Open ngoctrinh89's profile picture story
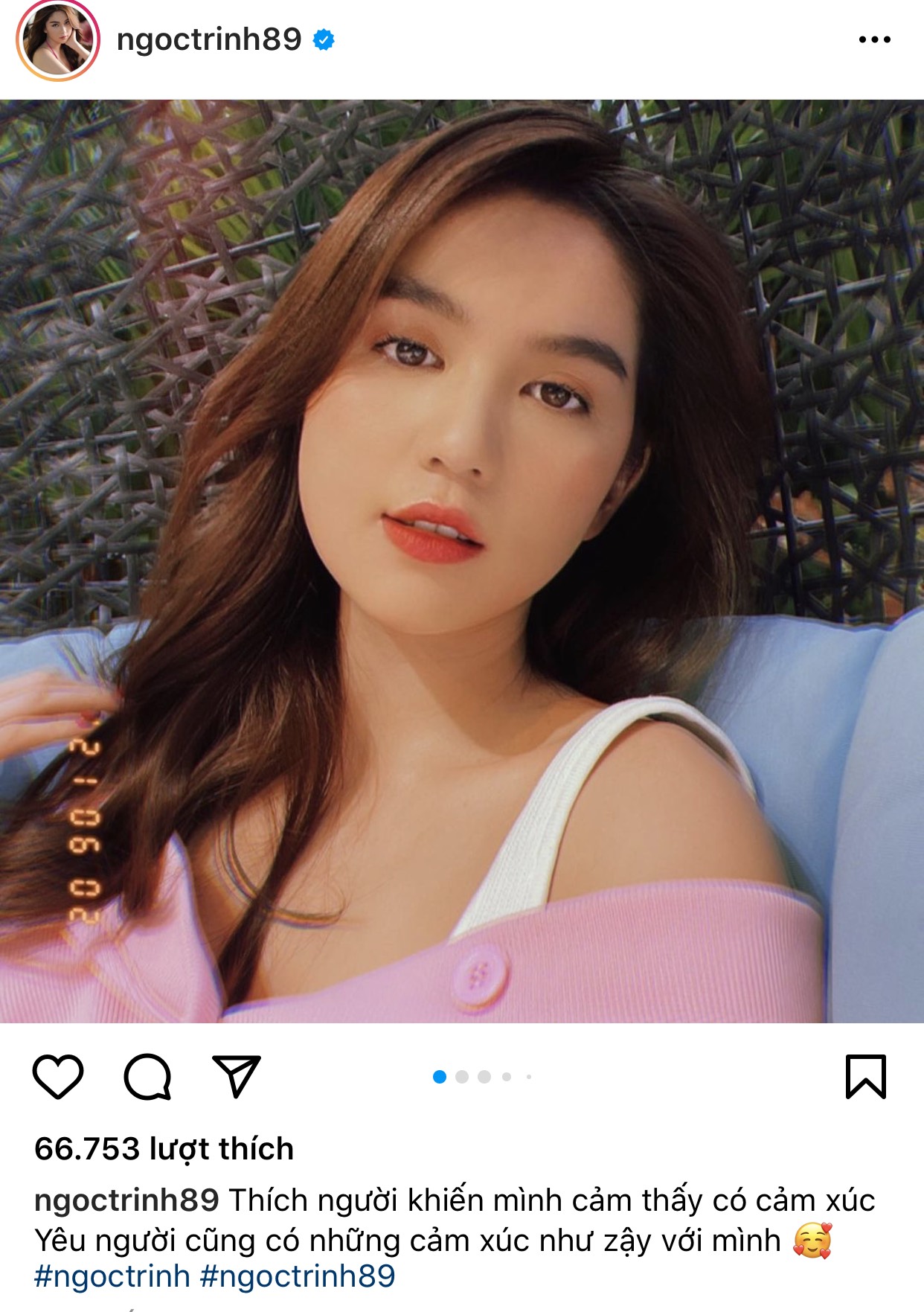The width and height of the screenshot is (924, 1312). 58,41
